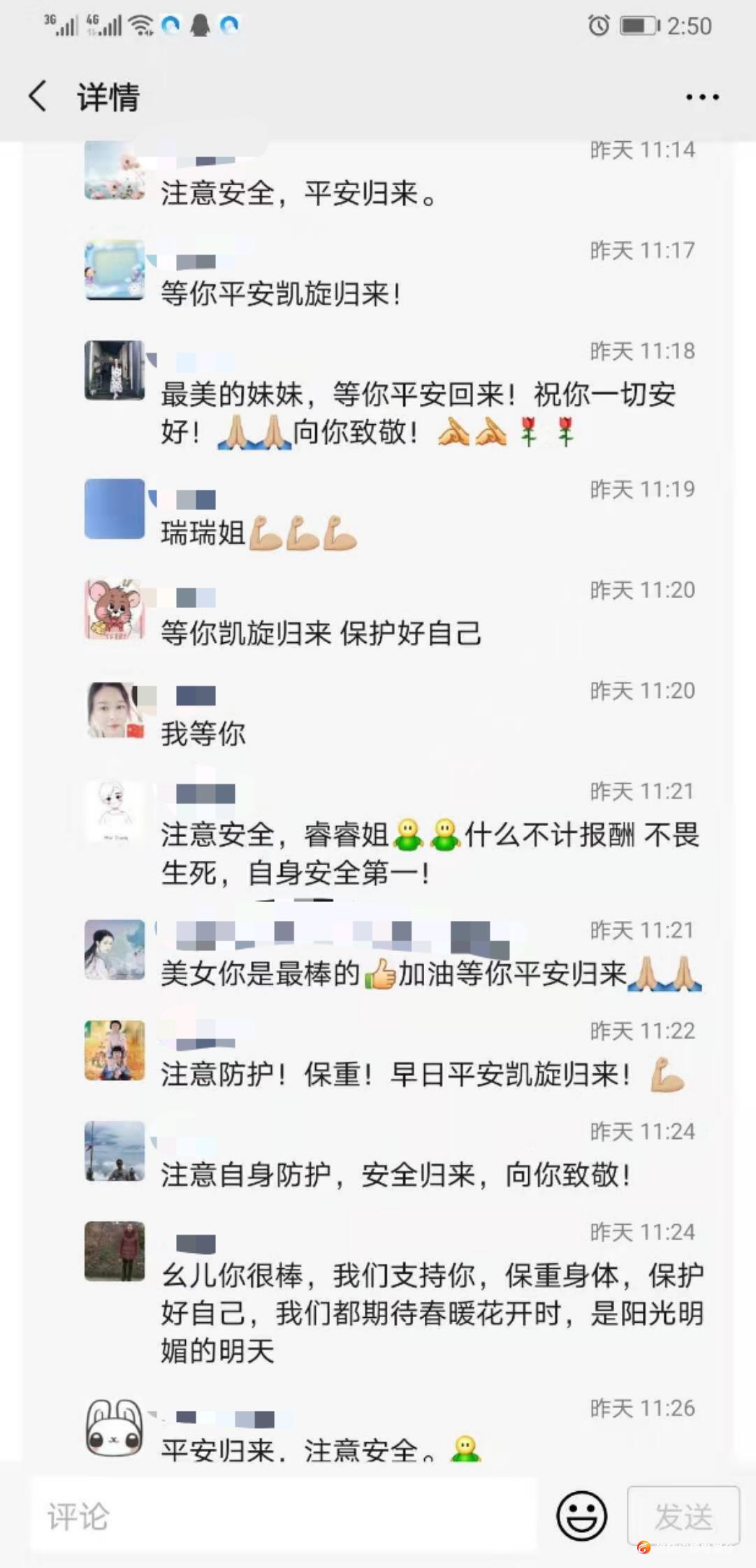Tap the 评论 comment input field
756x1568 pixels.
tap(283, 1517)
